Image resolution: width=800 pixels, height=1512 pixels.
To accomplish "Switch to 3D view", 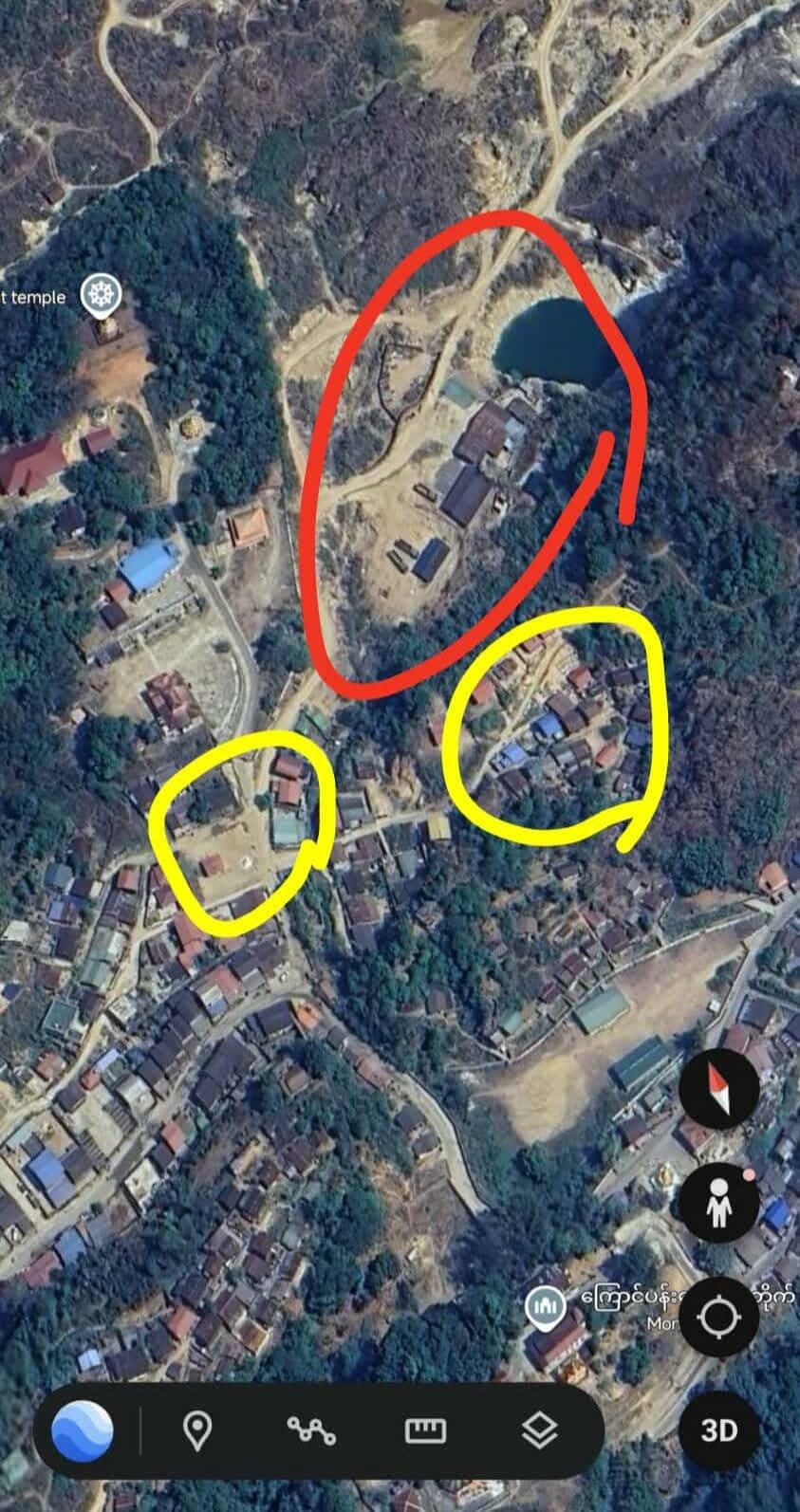I will [x=718, y=1430].
